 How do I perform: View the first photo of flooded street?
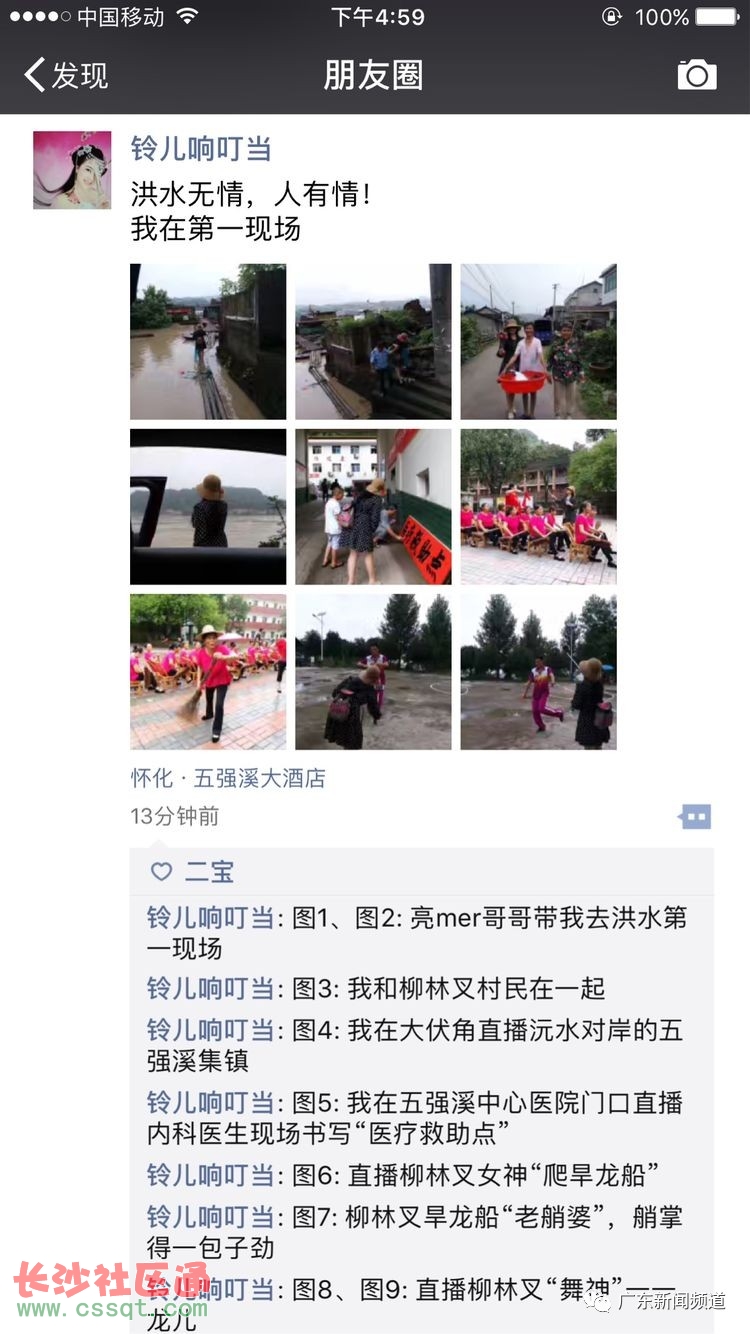[208, 342]
